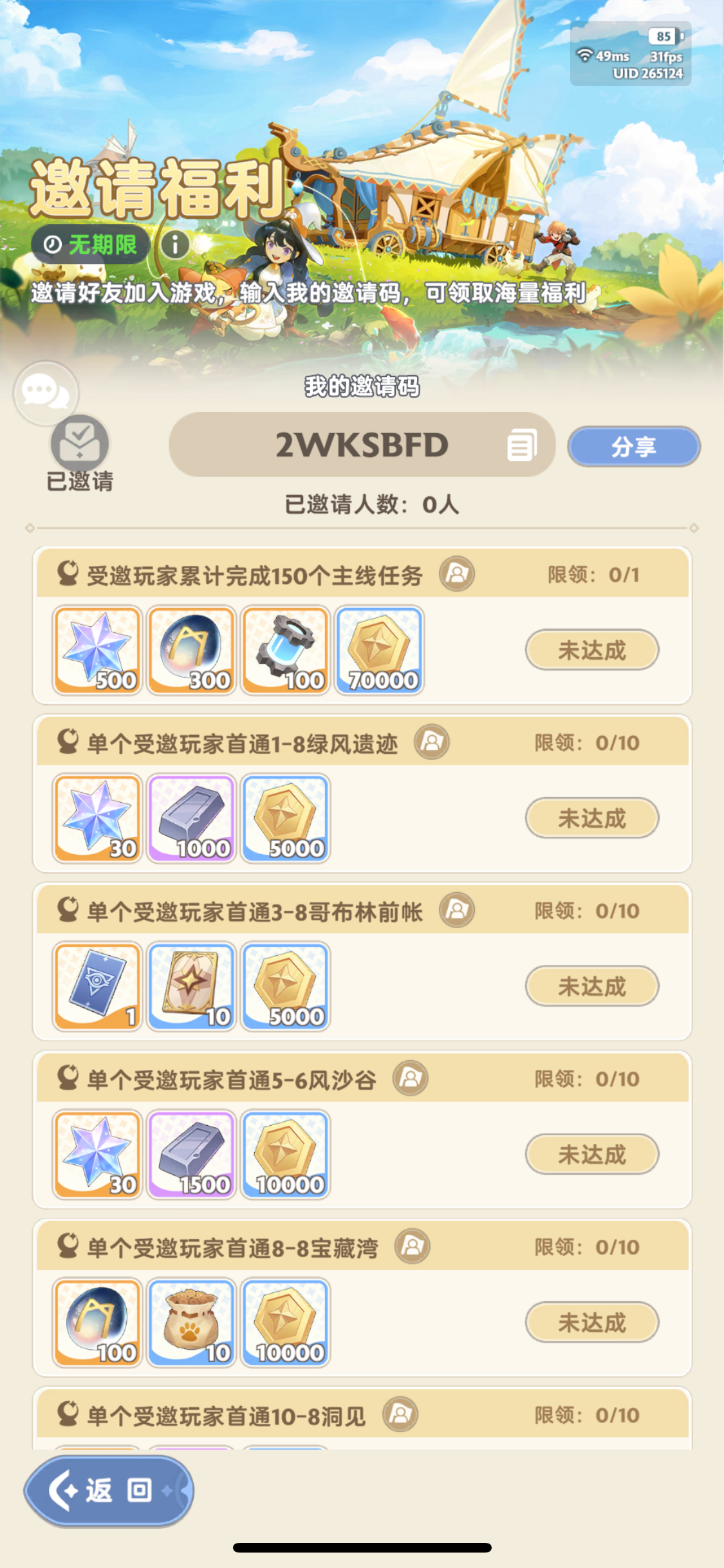Tap the 100 gear battery reward icon
Viewport: 724px width, 1568px height.
coord(285,650)
